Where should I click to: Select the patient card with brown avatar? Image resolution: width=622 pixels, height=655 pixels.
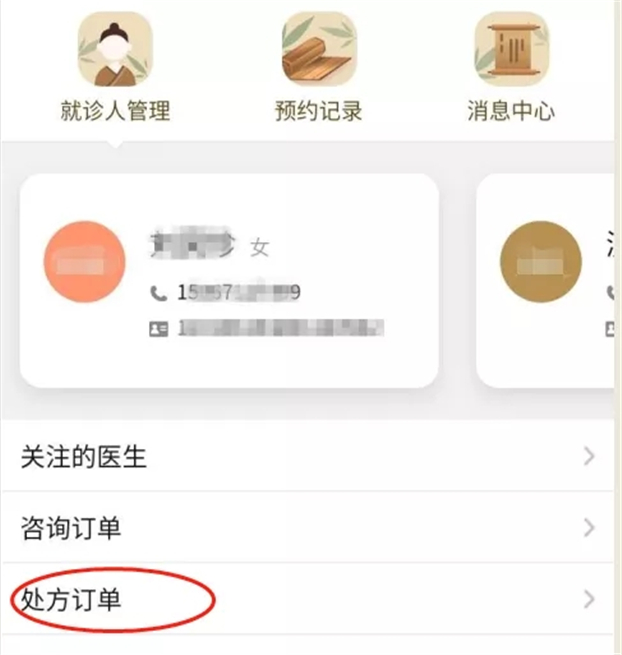[546, 280]
